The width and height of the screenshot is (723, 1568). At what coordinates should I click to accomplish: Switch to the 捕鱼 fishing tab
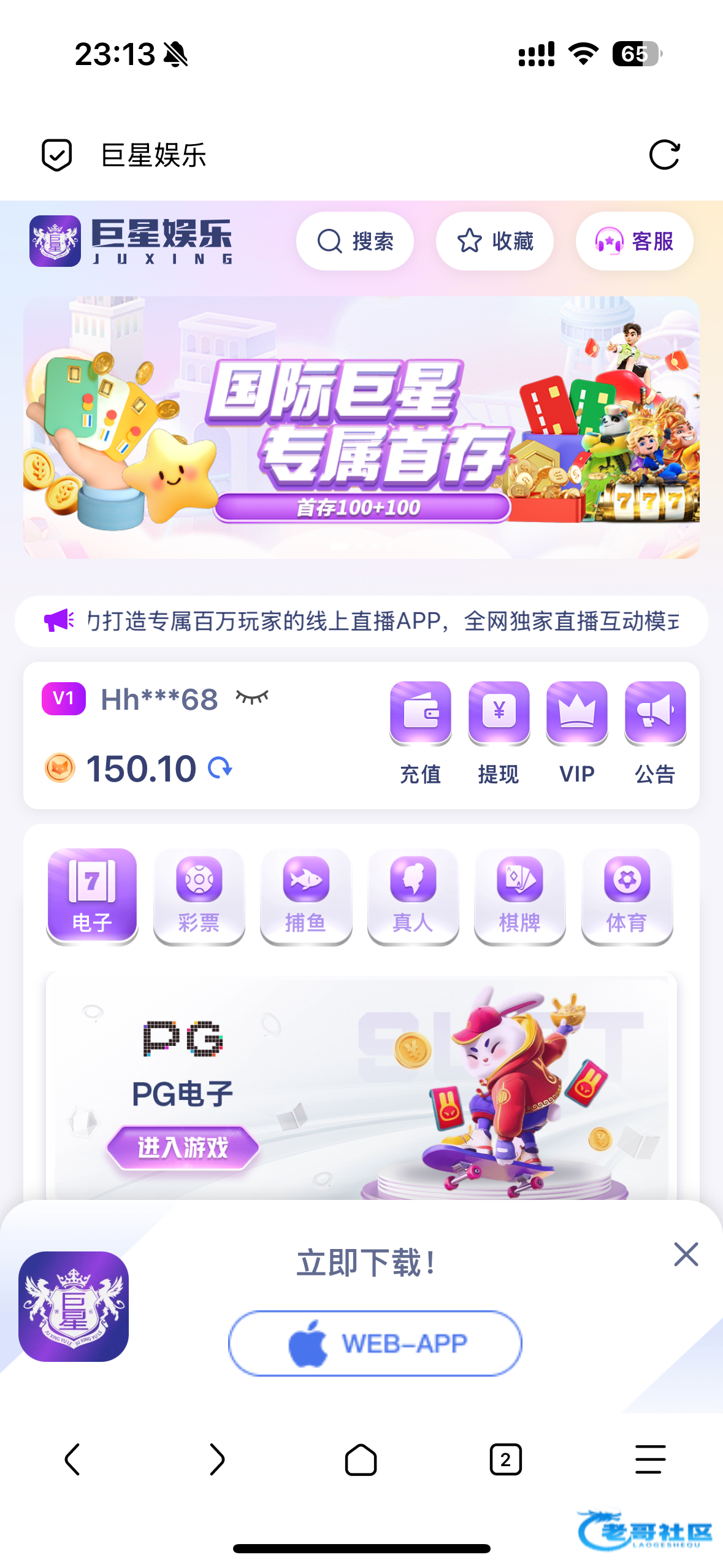pyautogui.click(x=306, y=896)
